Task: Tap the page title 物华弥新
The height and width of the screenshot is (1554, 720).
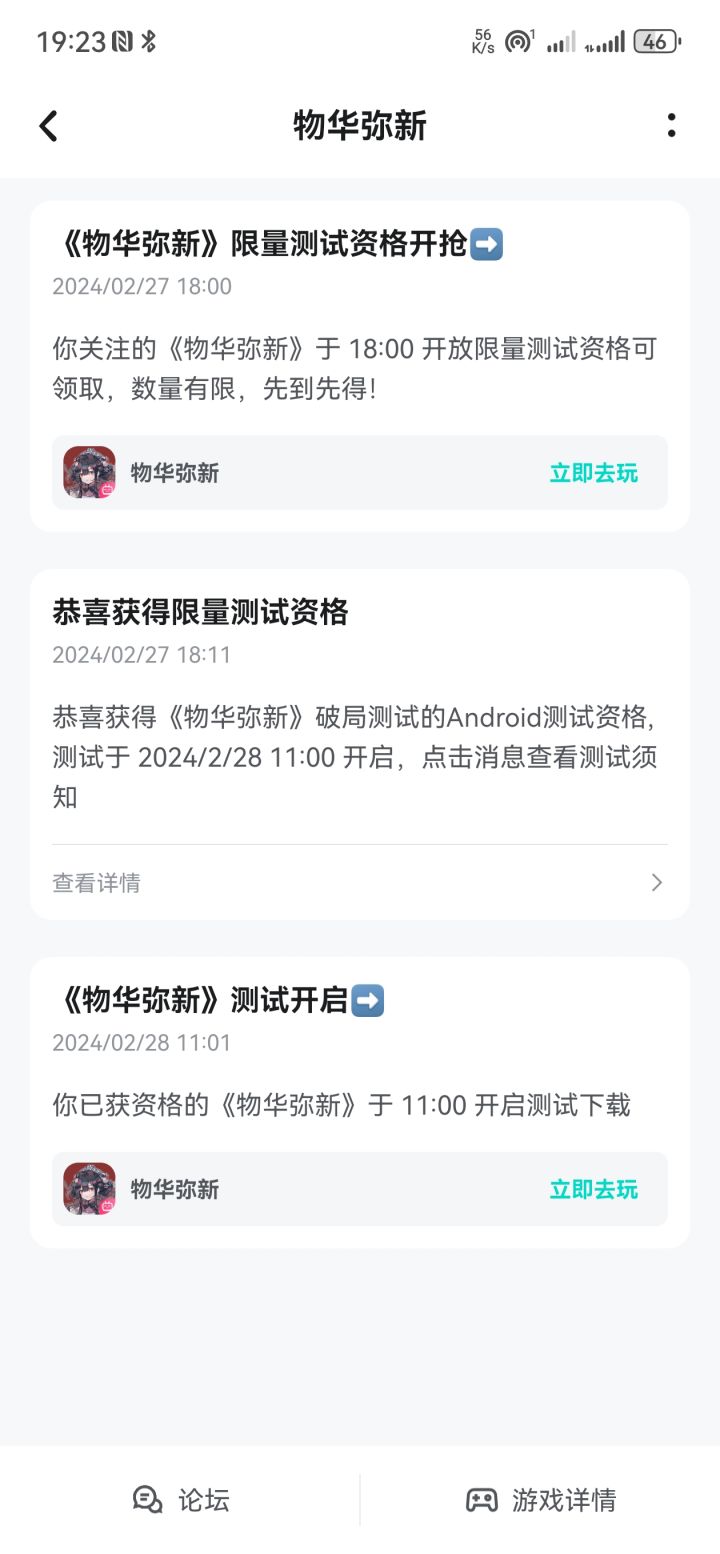Action: (360, 125)
